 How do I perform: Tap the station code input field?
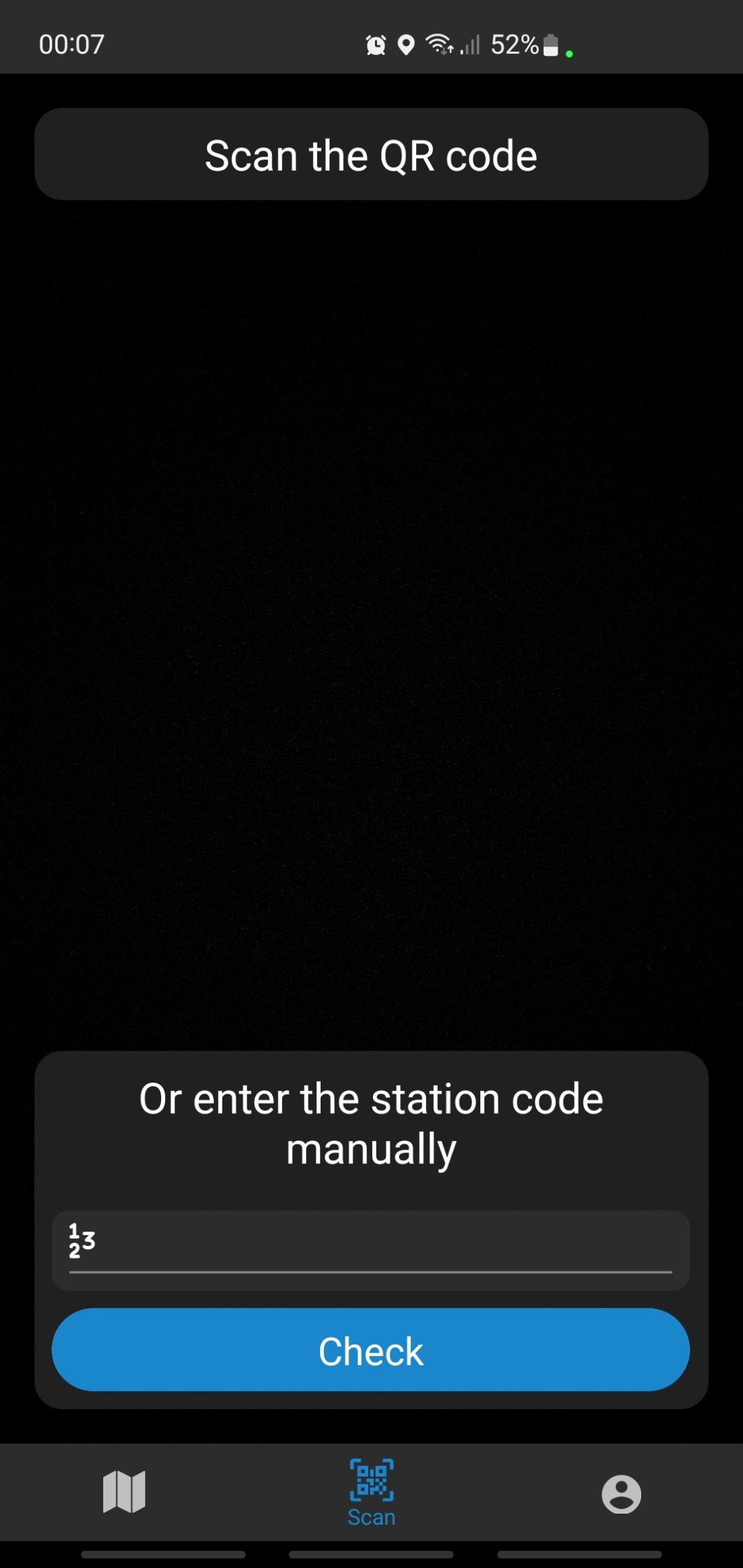coord(371,1250)
